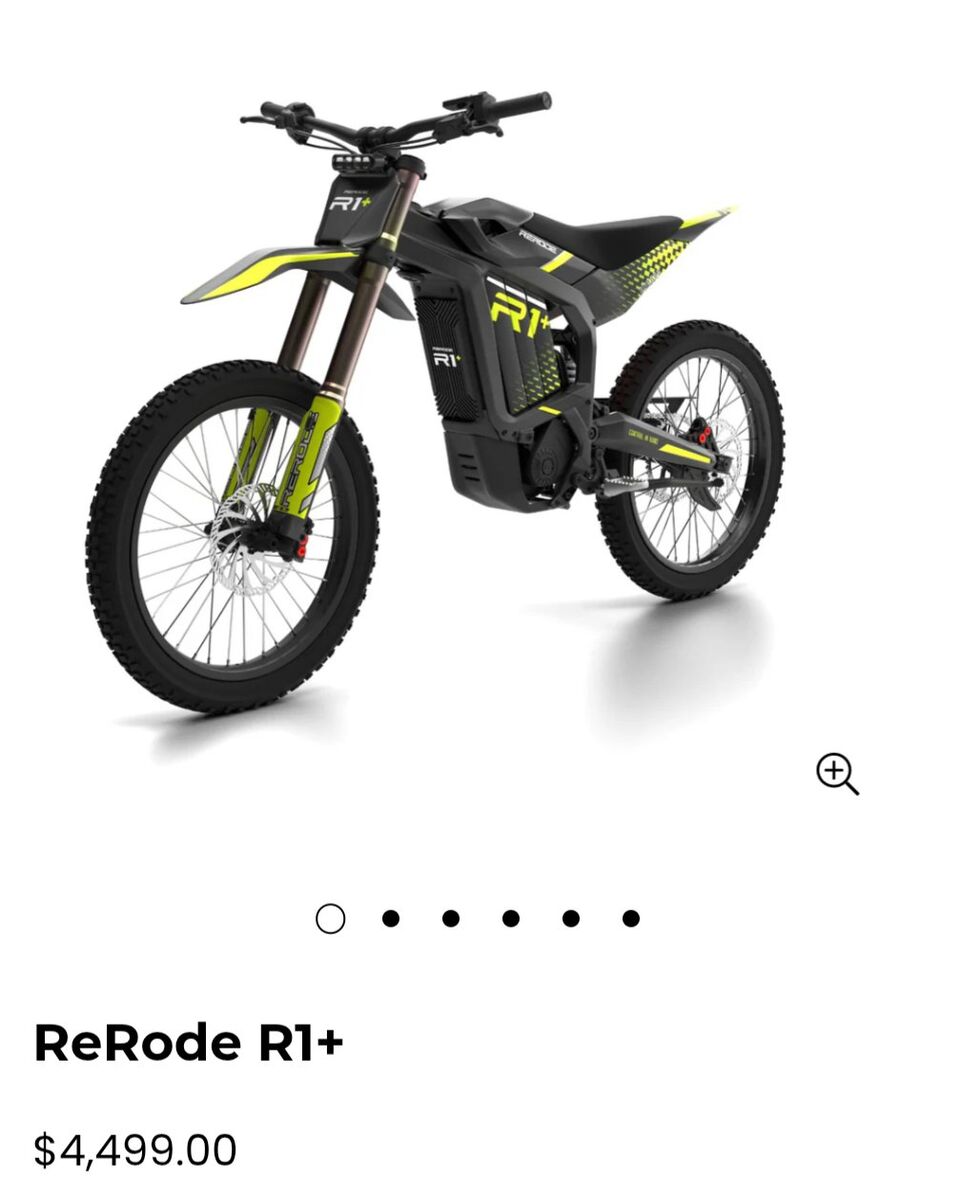Switch to the last carousel dot
The image size is (961, 1200).
tap(631, 918)
